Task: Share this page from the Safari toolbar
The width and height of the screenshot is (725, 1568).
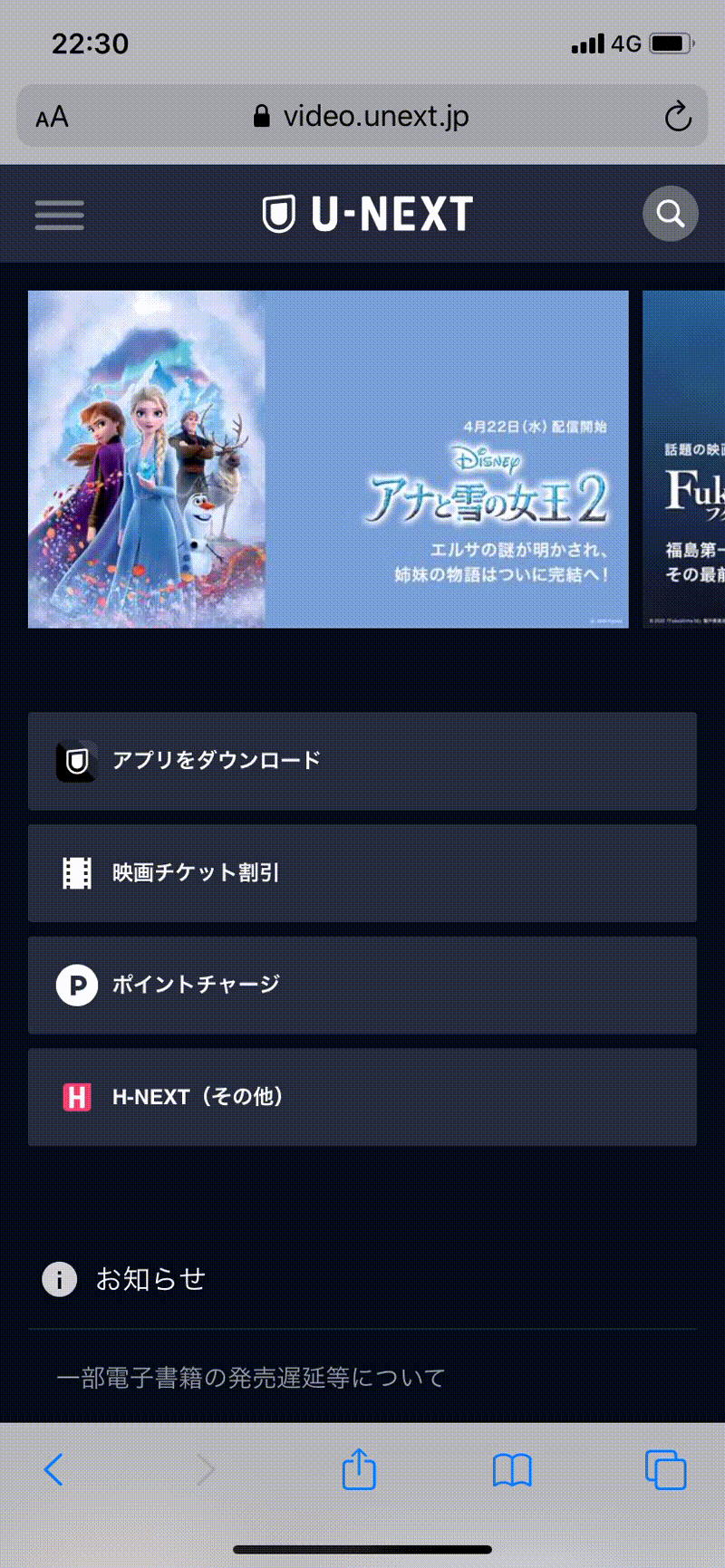Action: tap(359, 1468)
